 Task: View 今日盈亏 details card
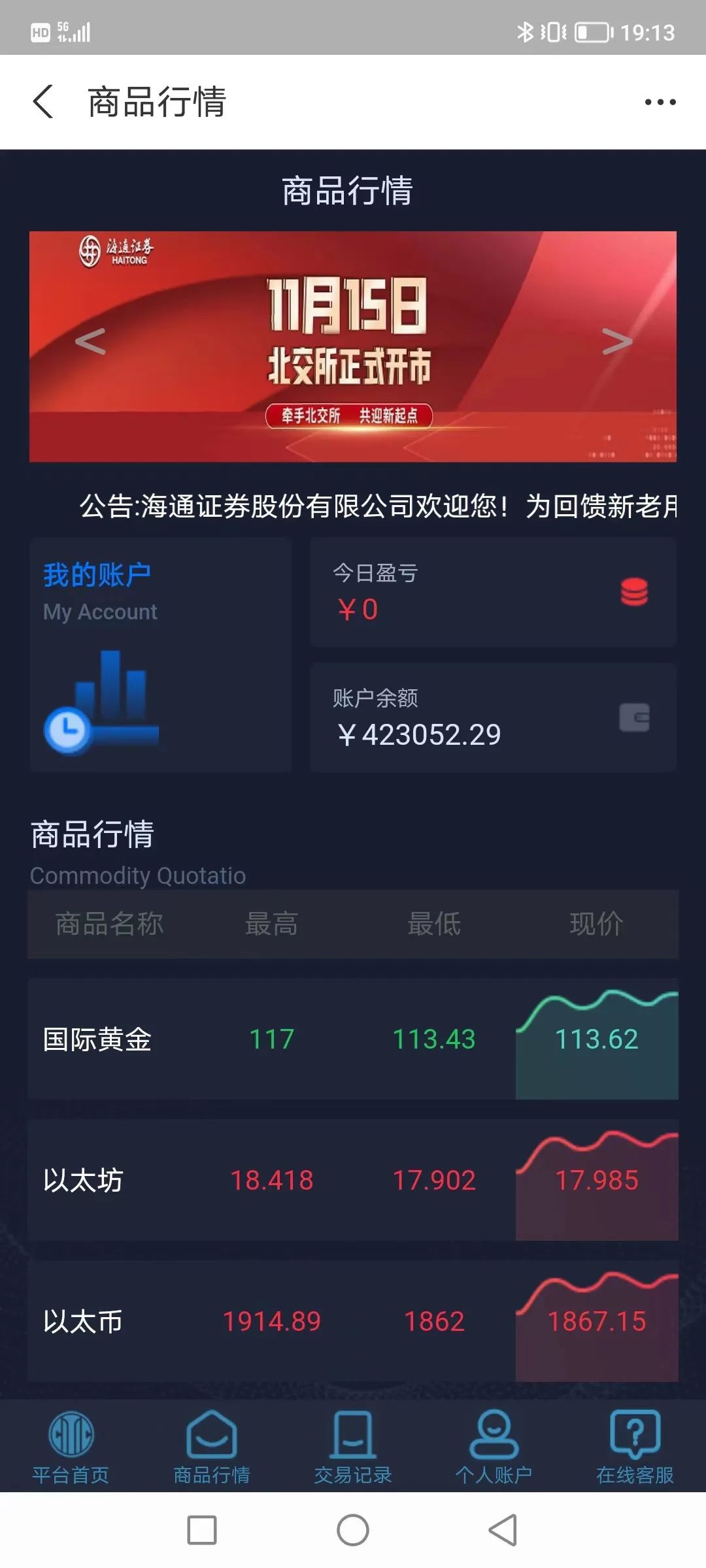click(493, 592)
